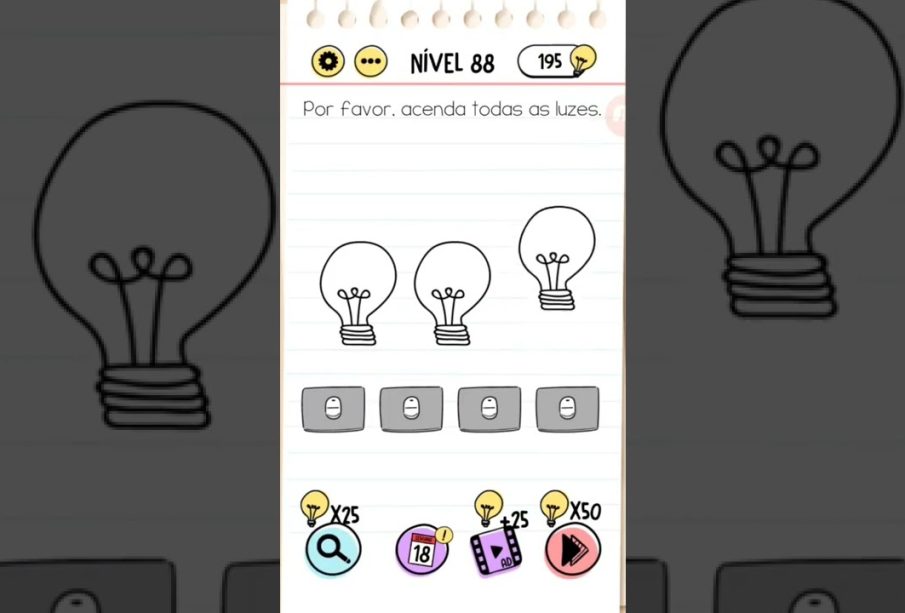
Task: Open the daily calendar reward
Action: point(421,550)
